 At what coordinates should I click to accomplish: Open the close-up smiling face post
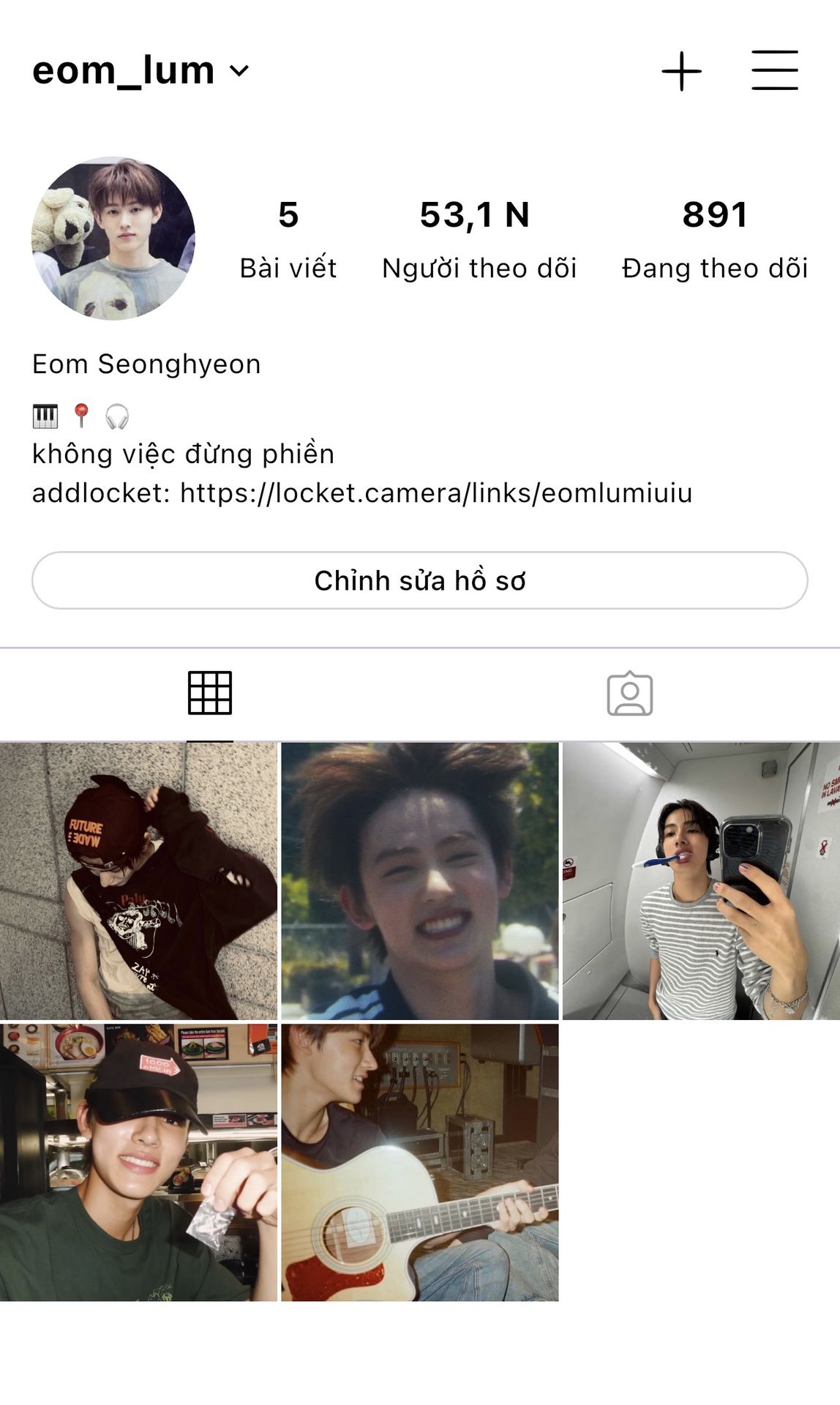coord(420,881)
